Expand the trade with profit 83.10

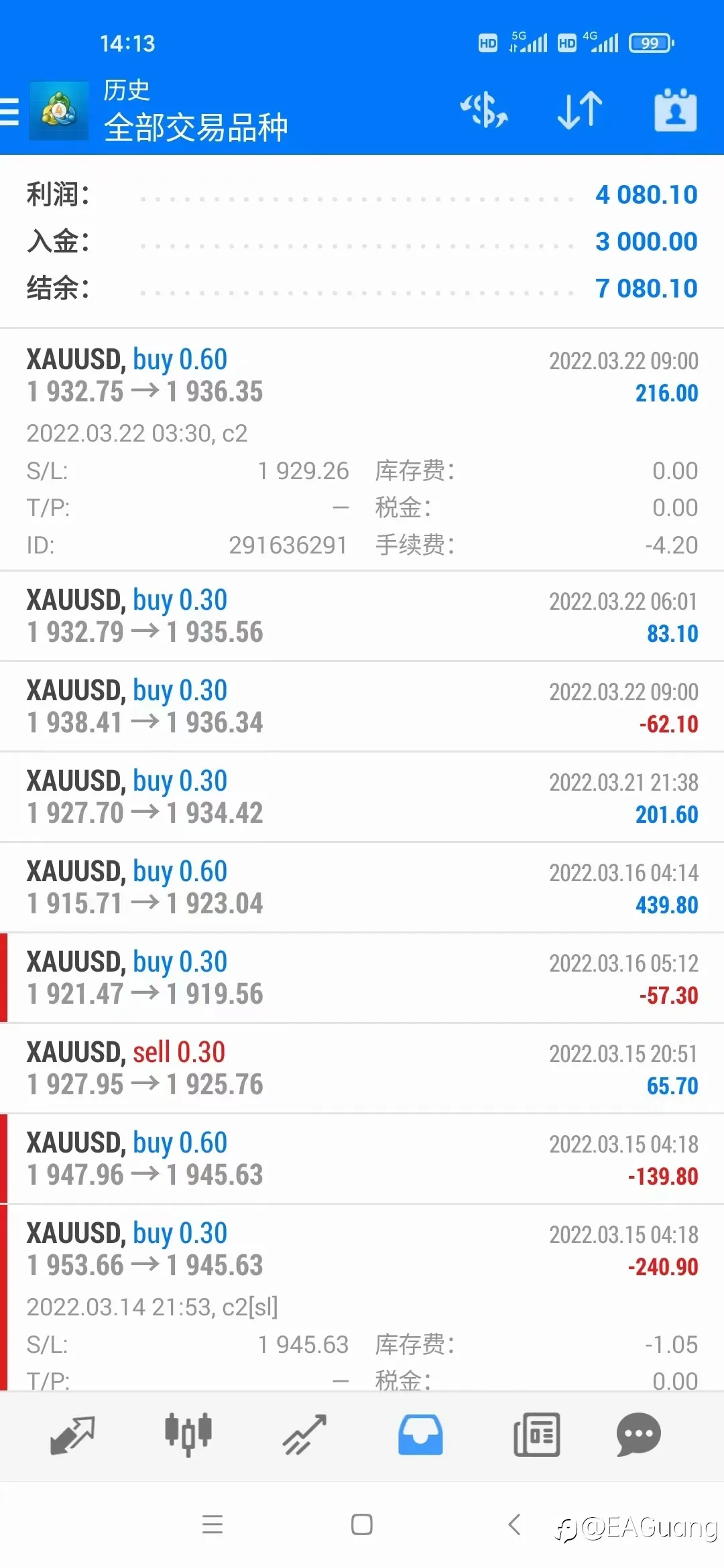pyautogui.click(x=362, y=616)
